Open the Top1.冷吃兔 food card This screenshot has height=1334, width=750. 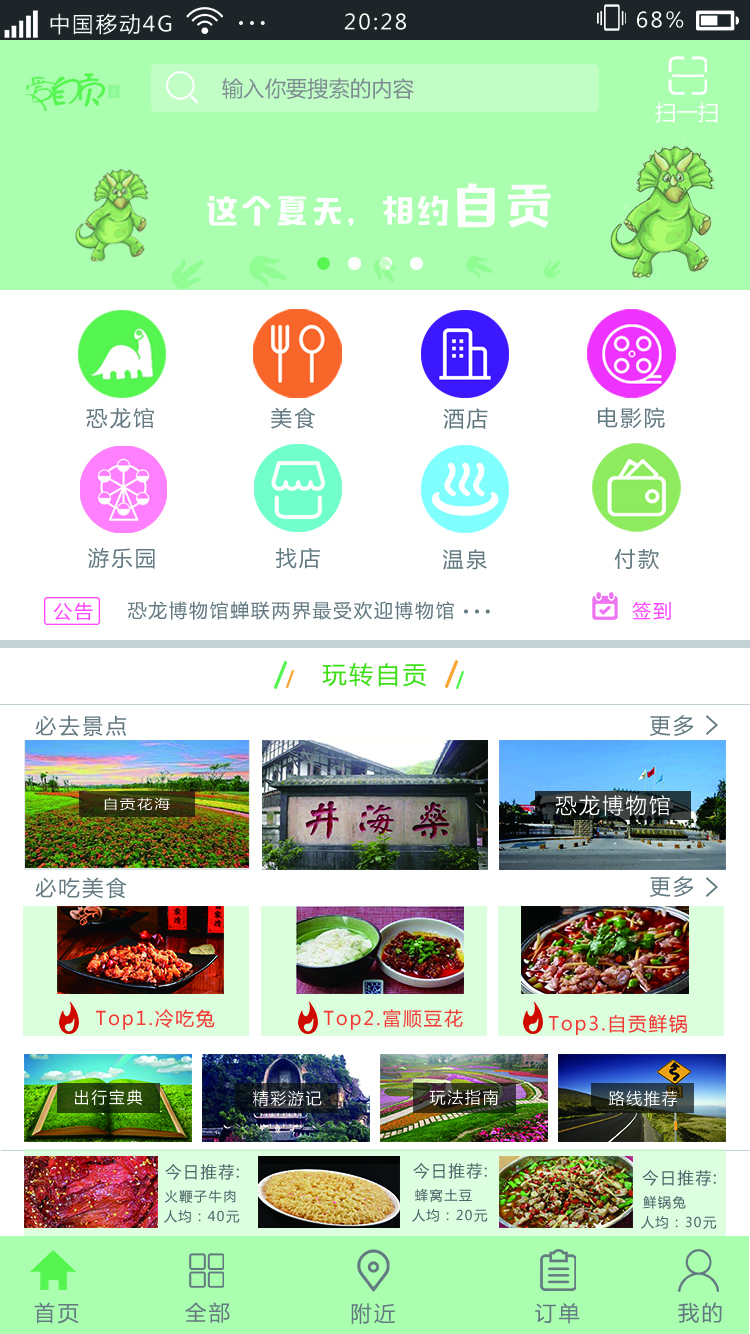137,971
